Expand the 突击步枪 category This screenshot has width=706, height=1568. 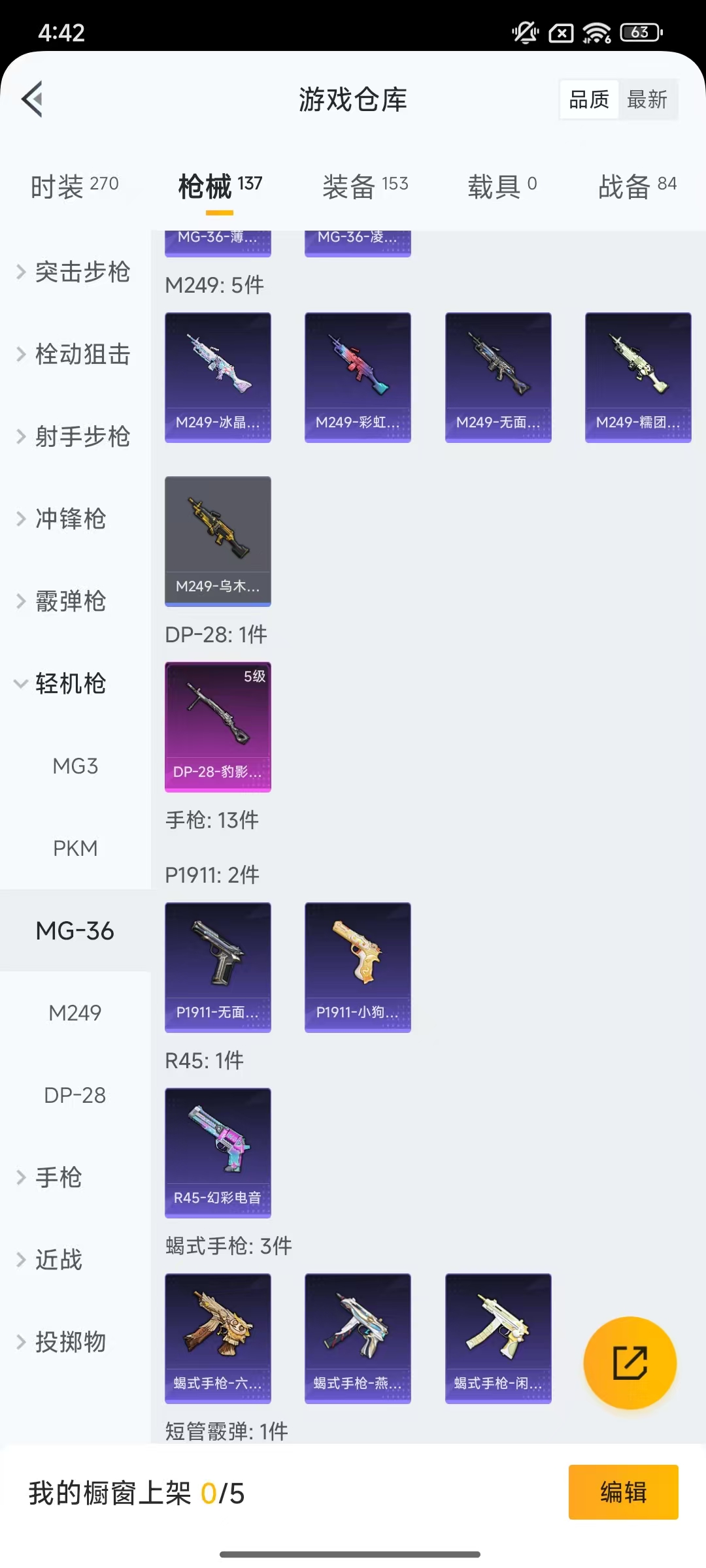tap(75, 272)
